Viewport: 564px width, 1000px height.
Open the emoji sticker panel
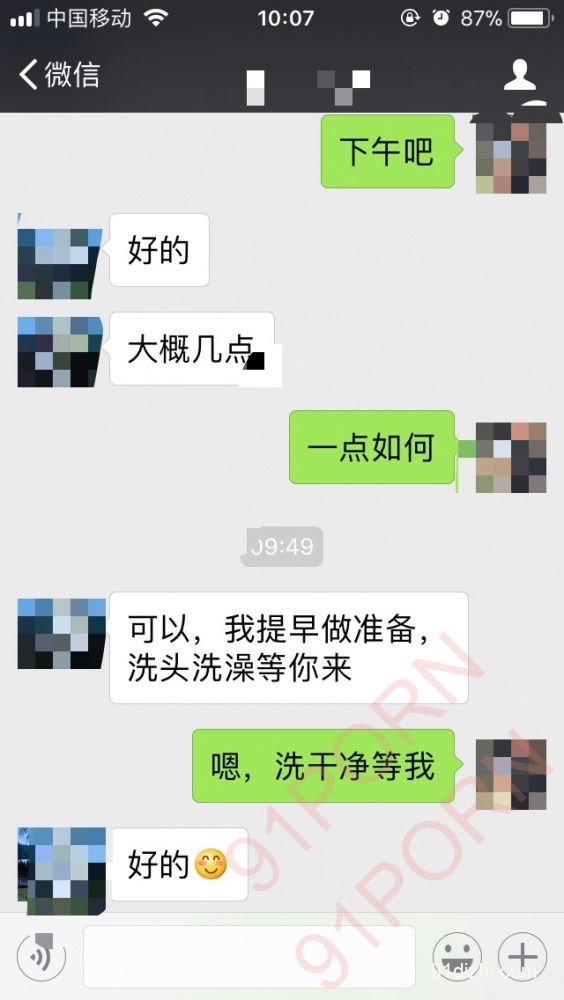pyautogui.click(x=457, y=956)
